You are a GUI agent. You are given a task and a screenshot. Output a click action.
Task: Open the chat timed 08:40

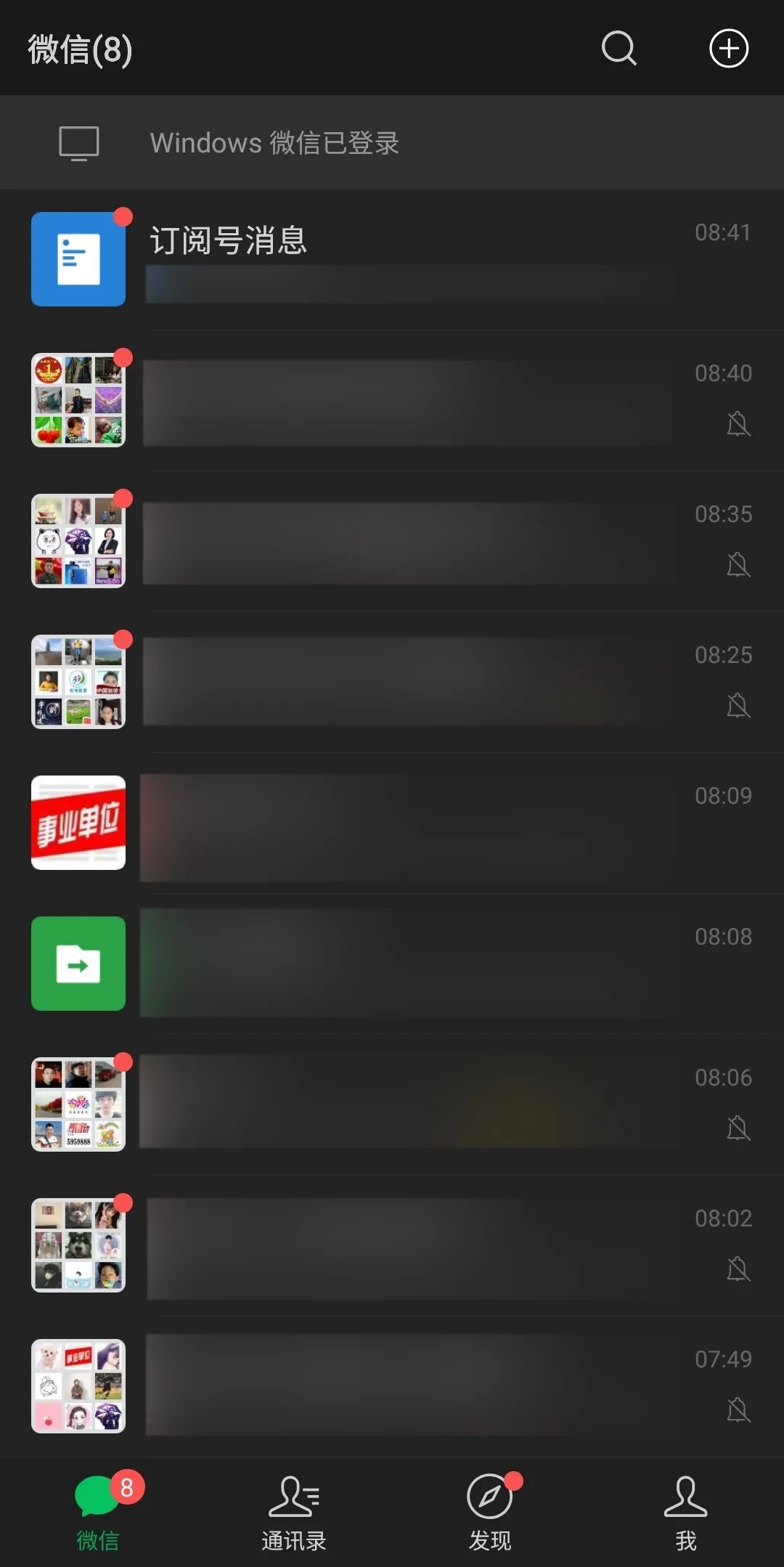[392, 400]
